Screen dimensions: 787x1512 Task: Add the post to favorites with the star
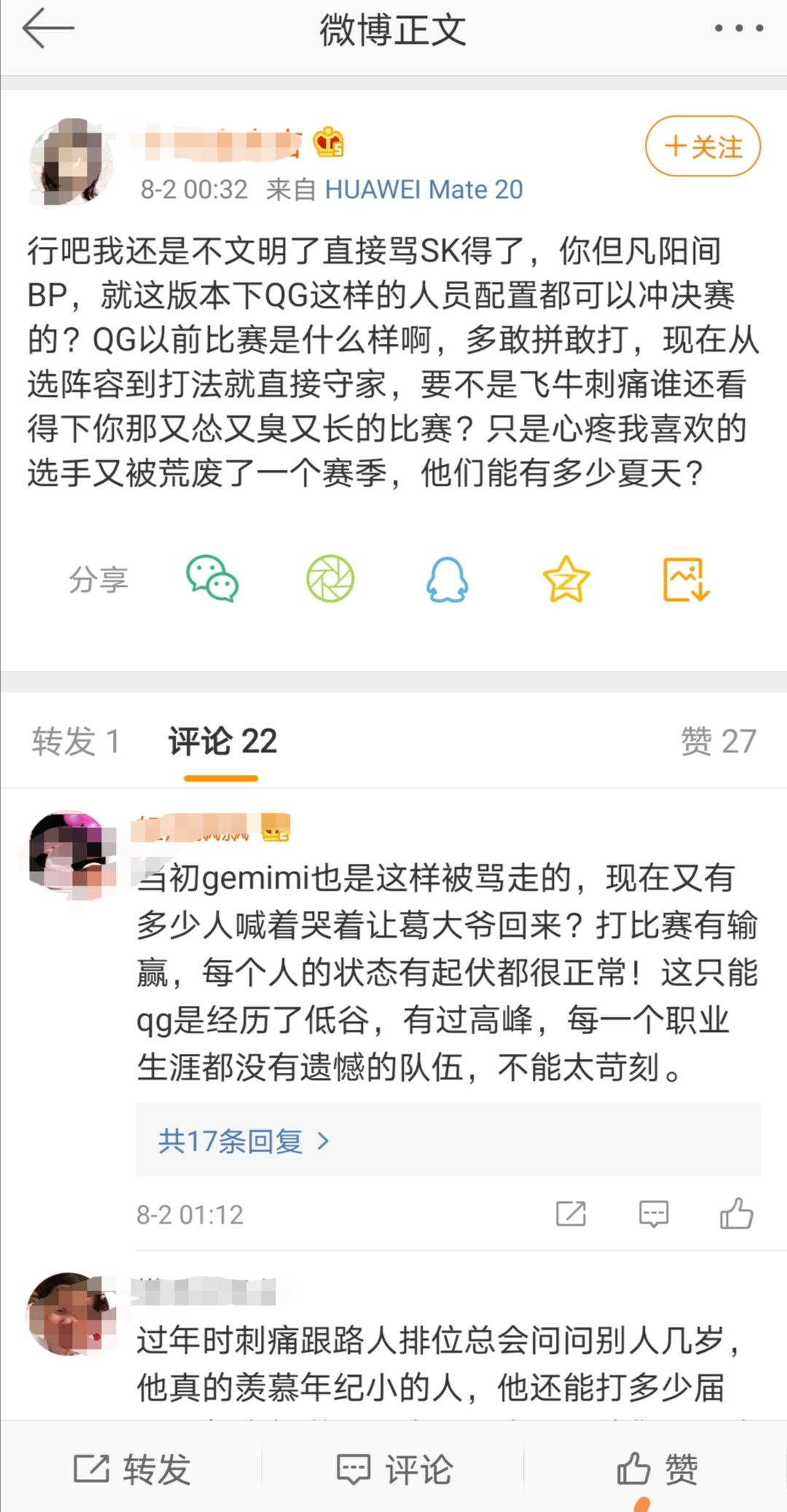pyautogui.click(x=565, y=580)
